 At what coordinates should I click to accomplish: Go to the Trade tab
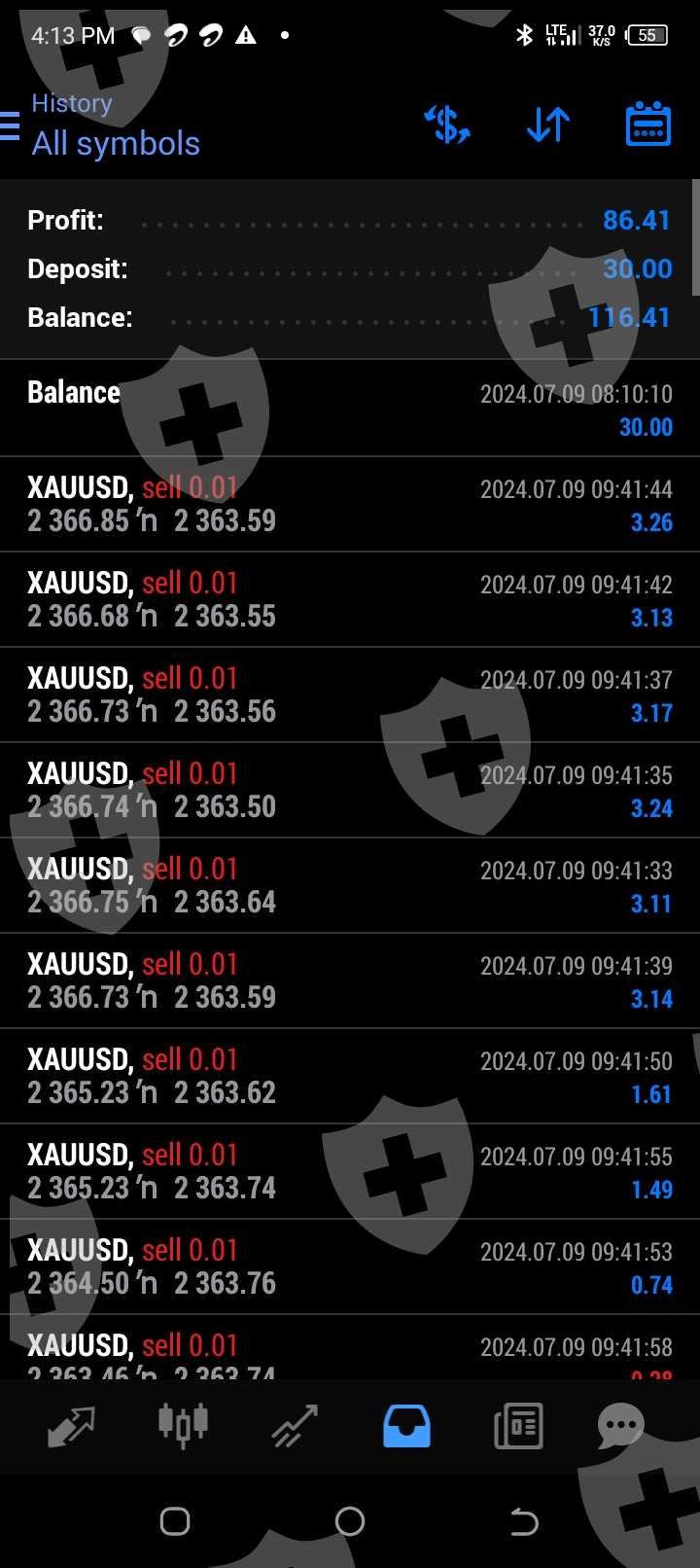(295, 1426)
